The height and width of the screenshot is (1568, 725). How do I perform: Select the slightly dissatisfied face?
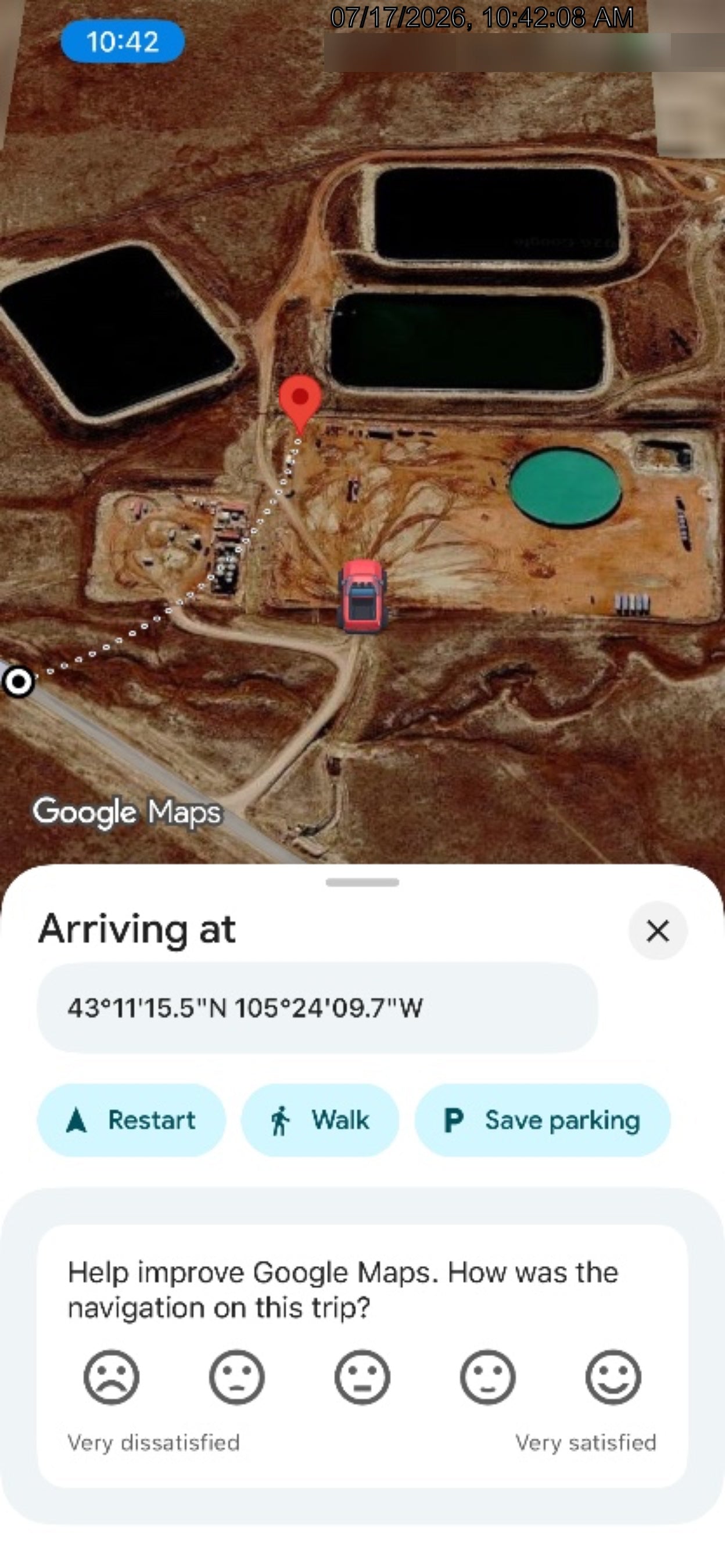237,1378
